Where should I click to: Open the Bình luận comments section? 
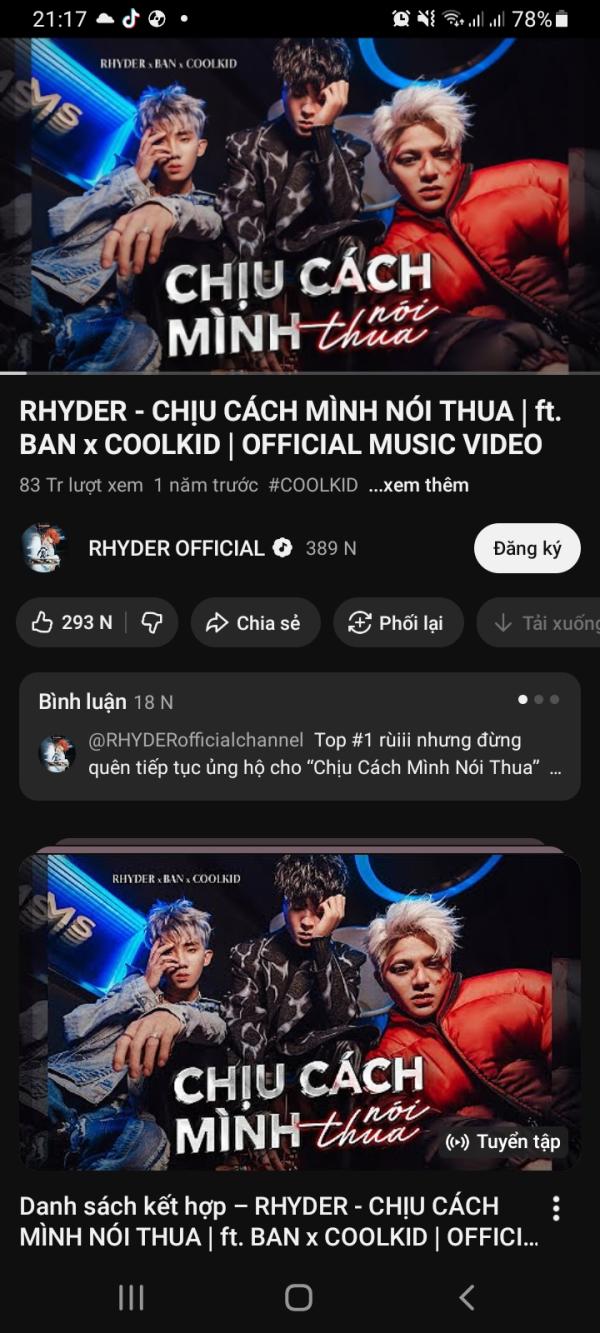(299, 736)
